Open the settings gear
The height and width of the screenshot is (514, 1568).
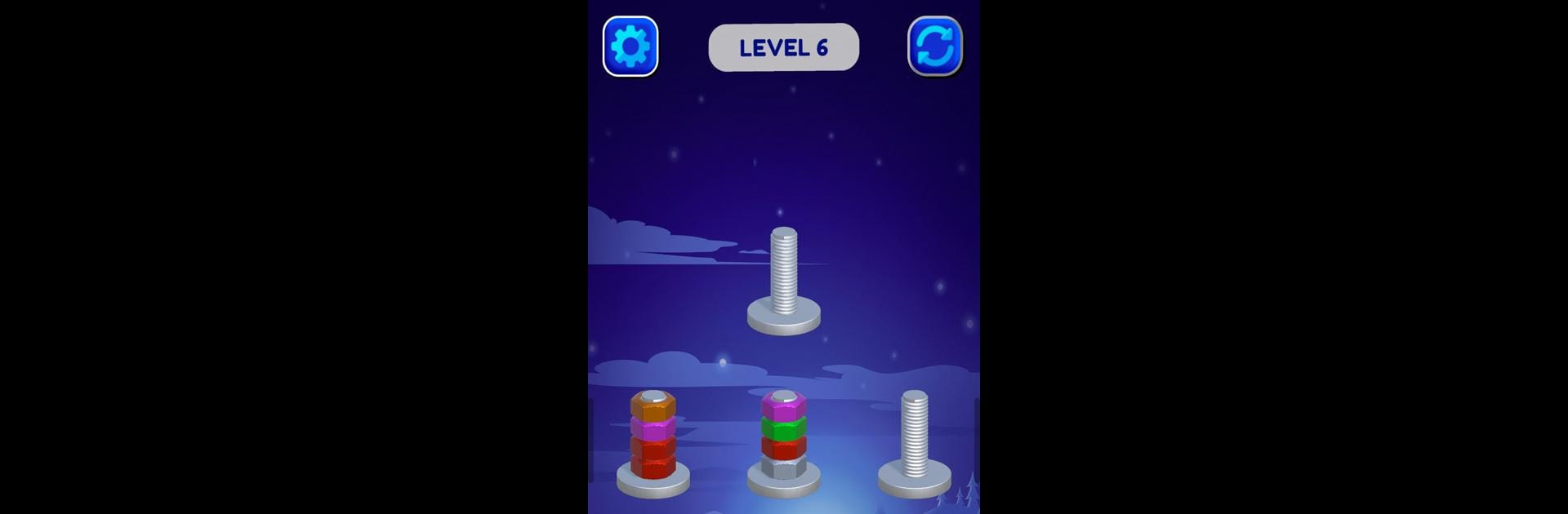pyautogui.click(x=630, y=47)
